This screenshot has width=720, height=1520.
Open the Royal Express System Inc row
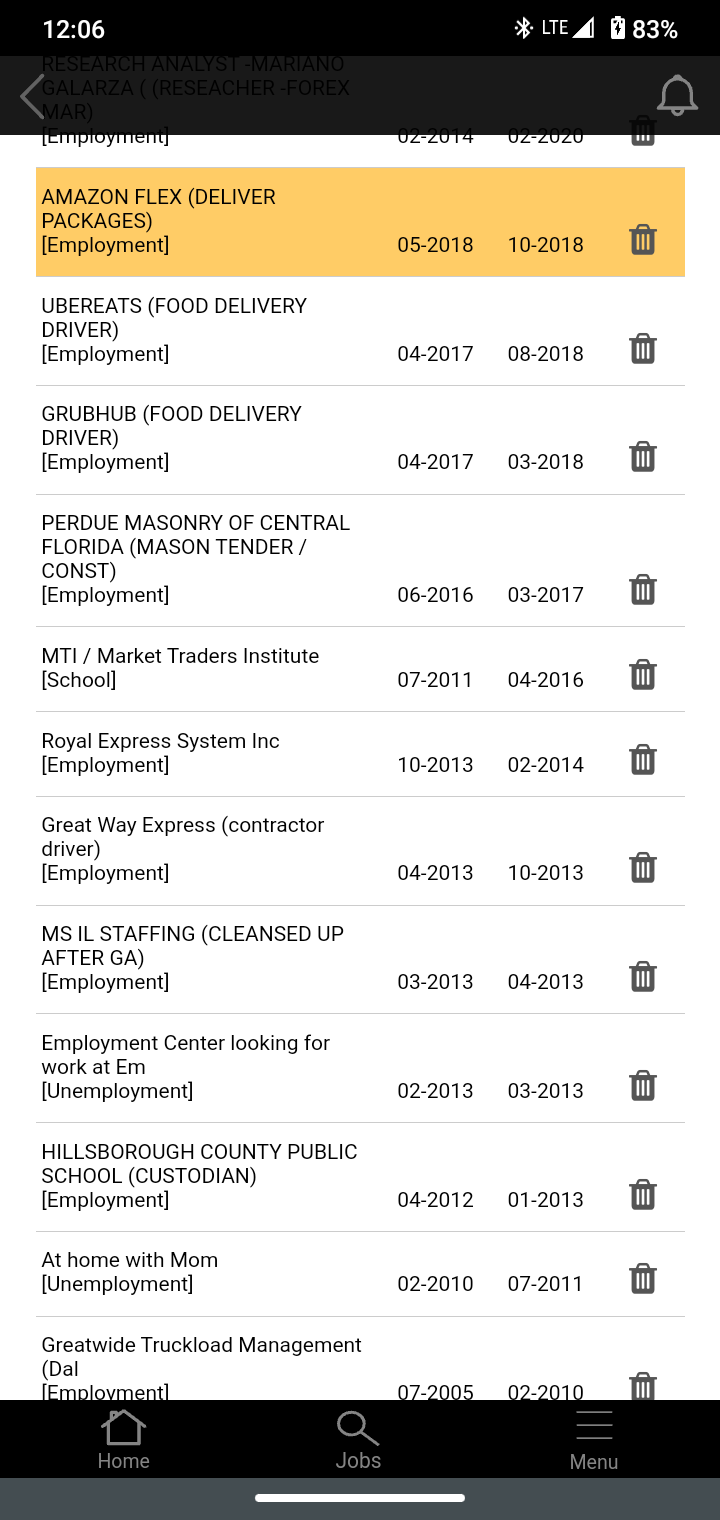pos(360,754)
